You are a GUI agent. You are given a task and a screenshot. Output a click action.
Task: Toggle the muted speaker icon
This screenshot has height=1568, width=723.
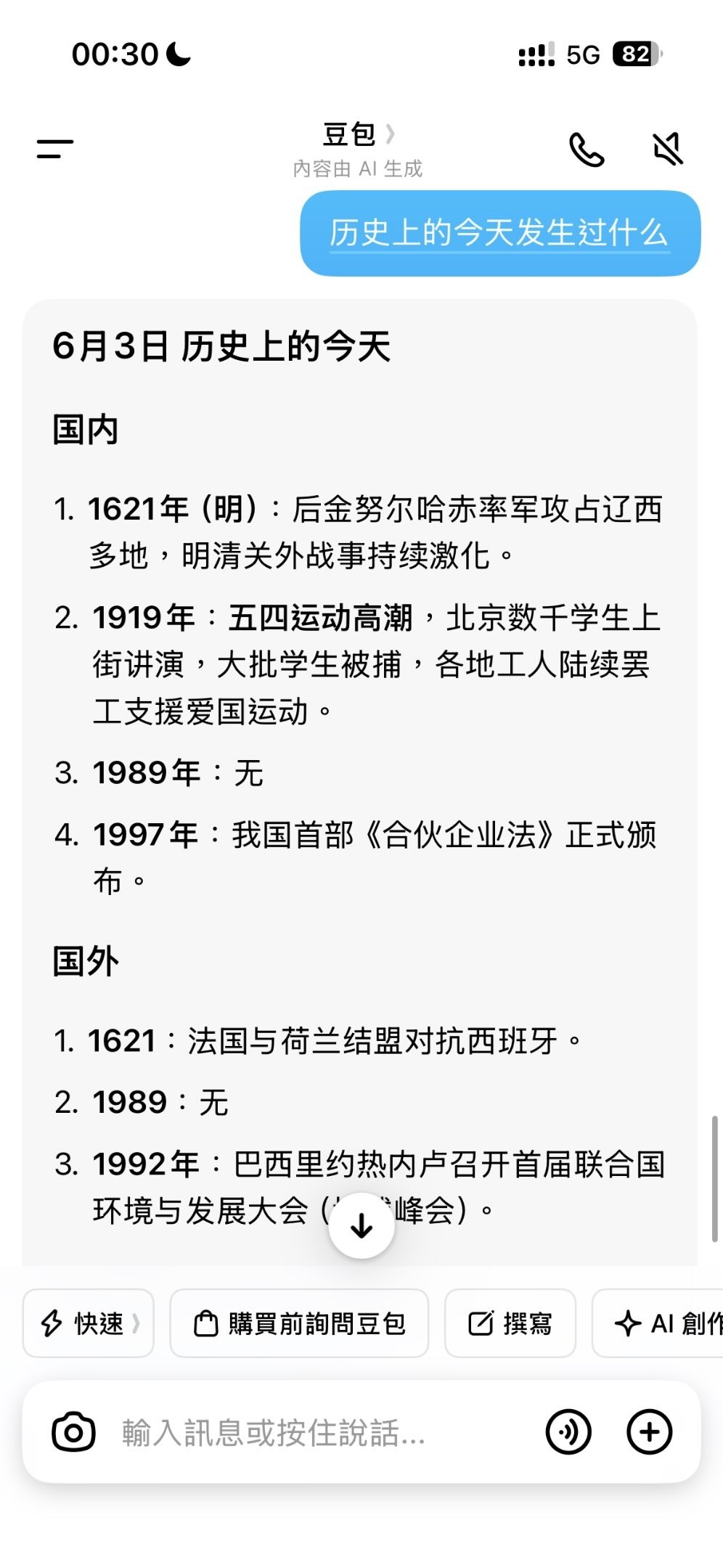(x=669, y=150)
